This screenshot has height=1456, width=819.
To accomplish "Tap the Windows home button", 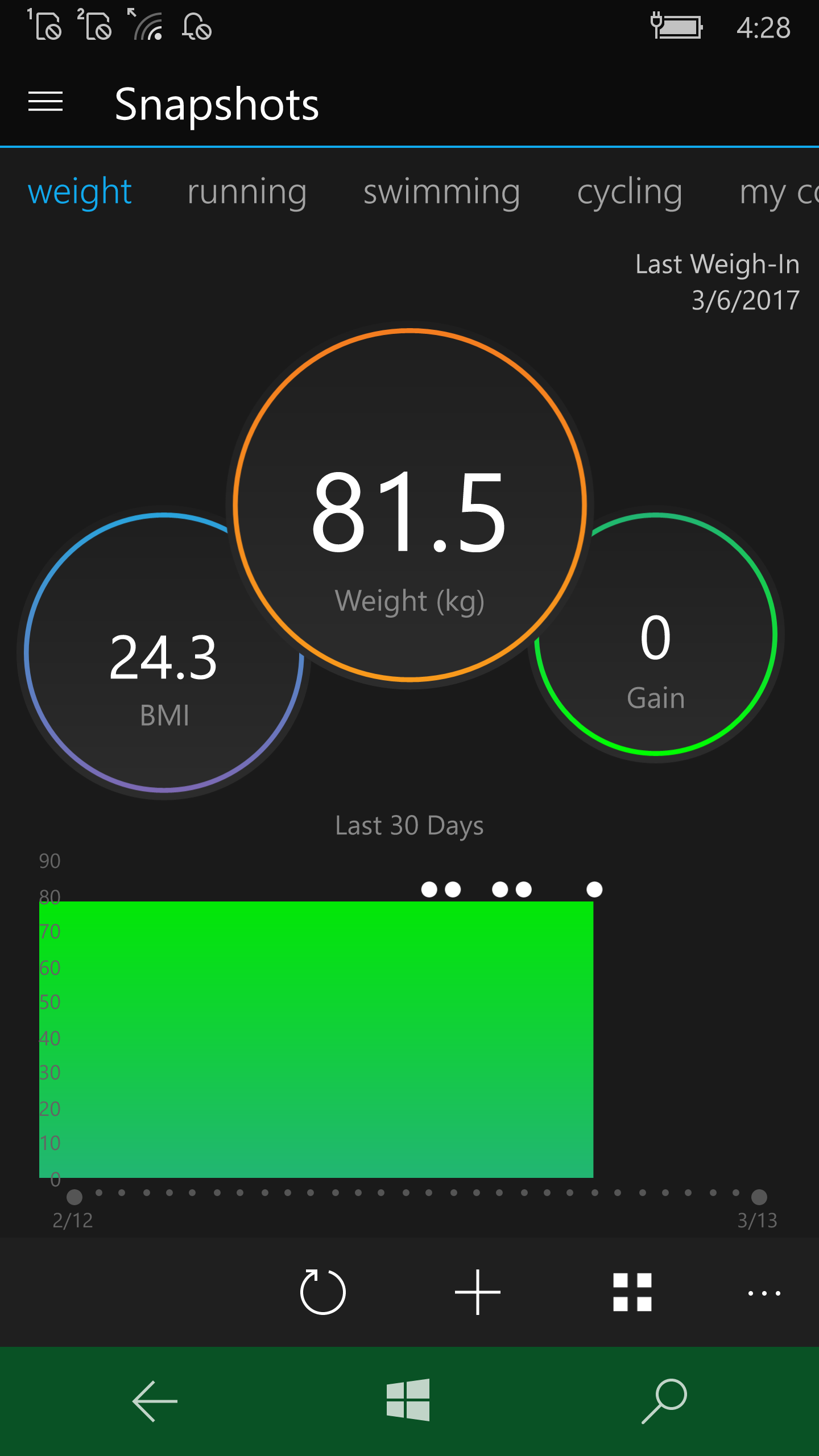I will click(408, 1400).
